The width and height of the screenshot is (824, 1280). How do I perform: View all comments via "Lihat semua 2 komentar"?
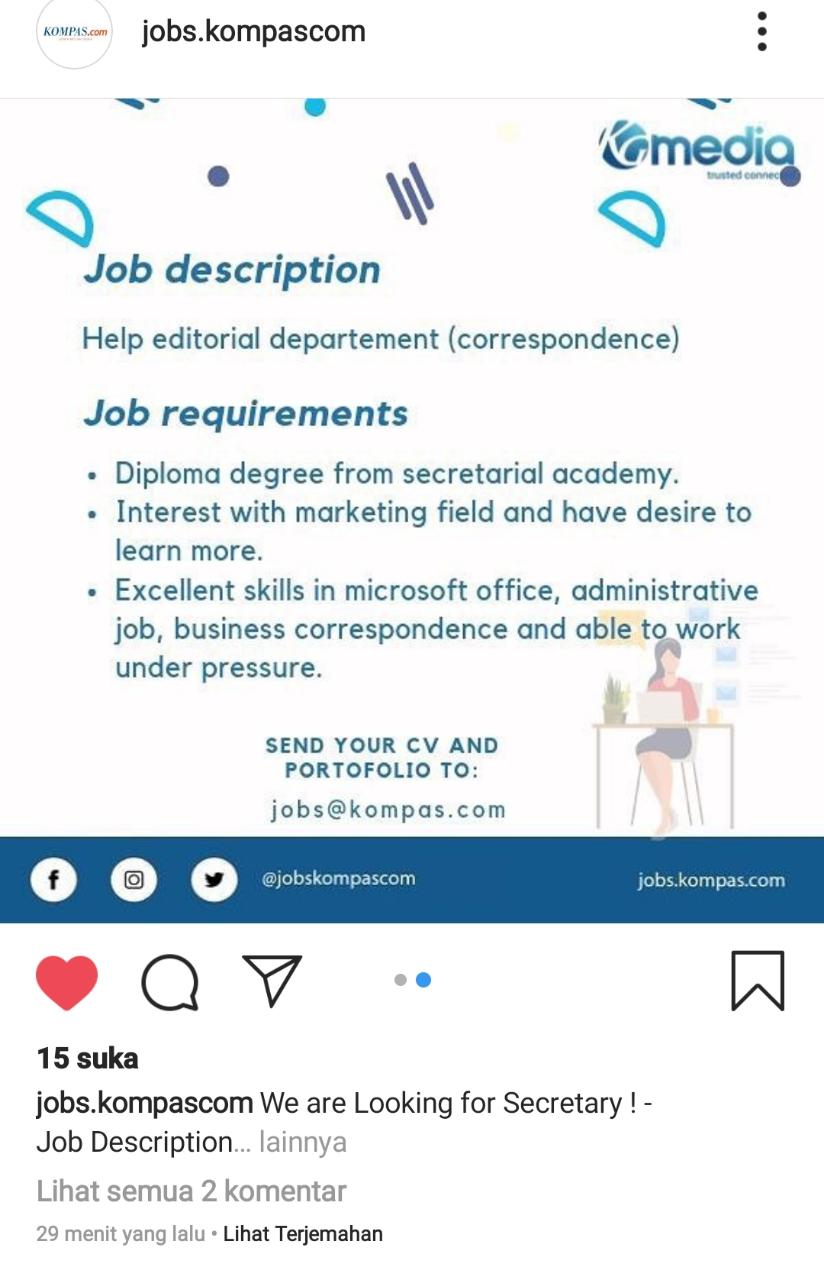[x=191, y=1191]
